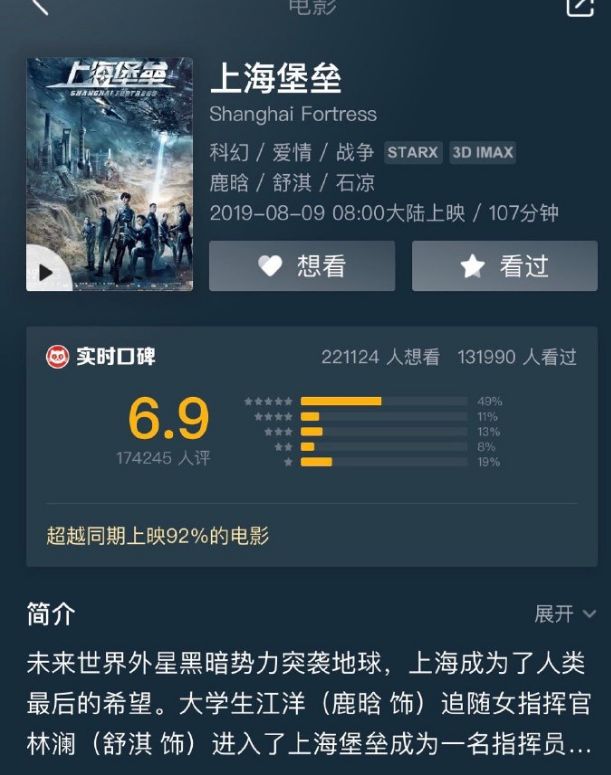Go back using the top-left arrow

[38, 6]
